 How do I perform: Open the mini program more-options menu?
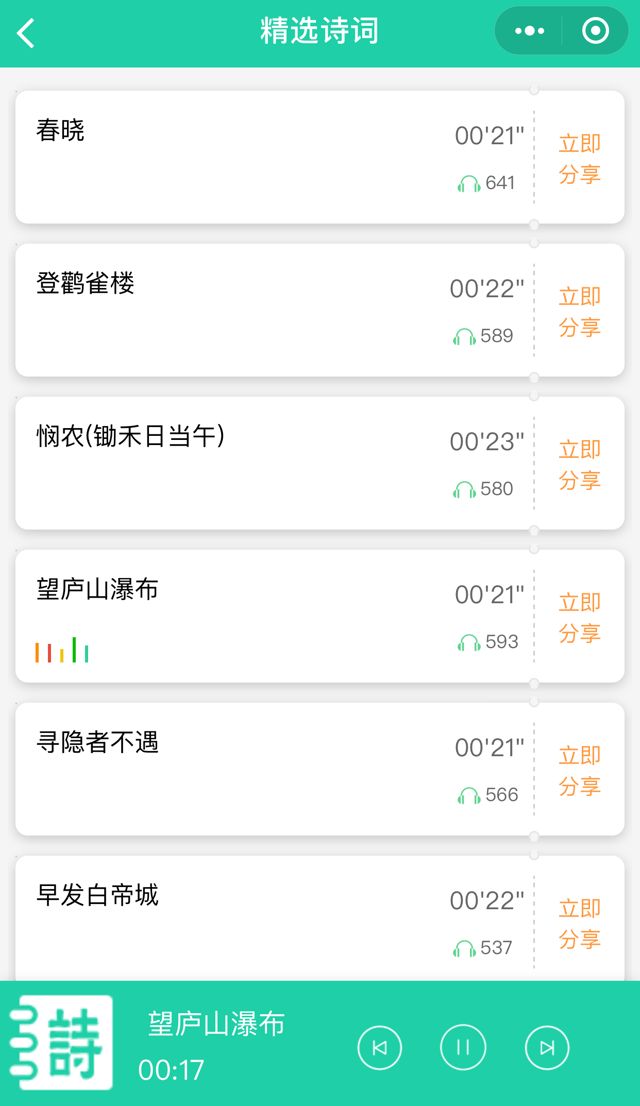coord(529,32)
